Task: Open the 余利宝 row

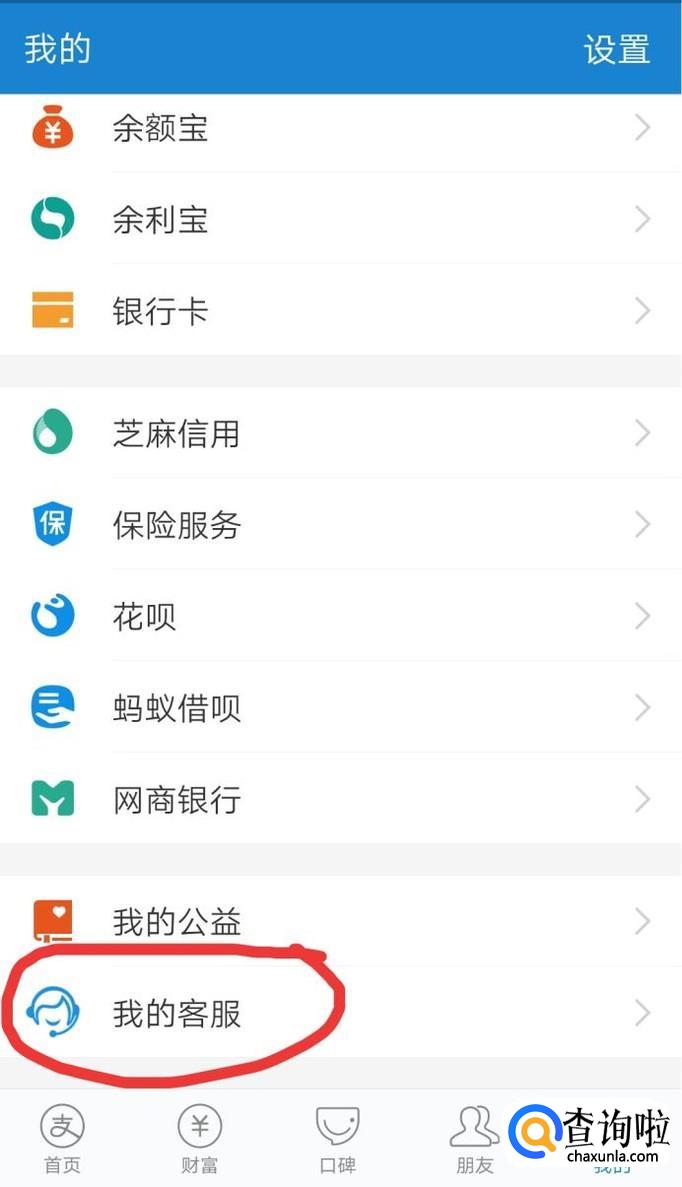Action: (x=340, y=219)
